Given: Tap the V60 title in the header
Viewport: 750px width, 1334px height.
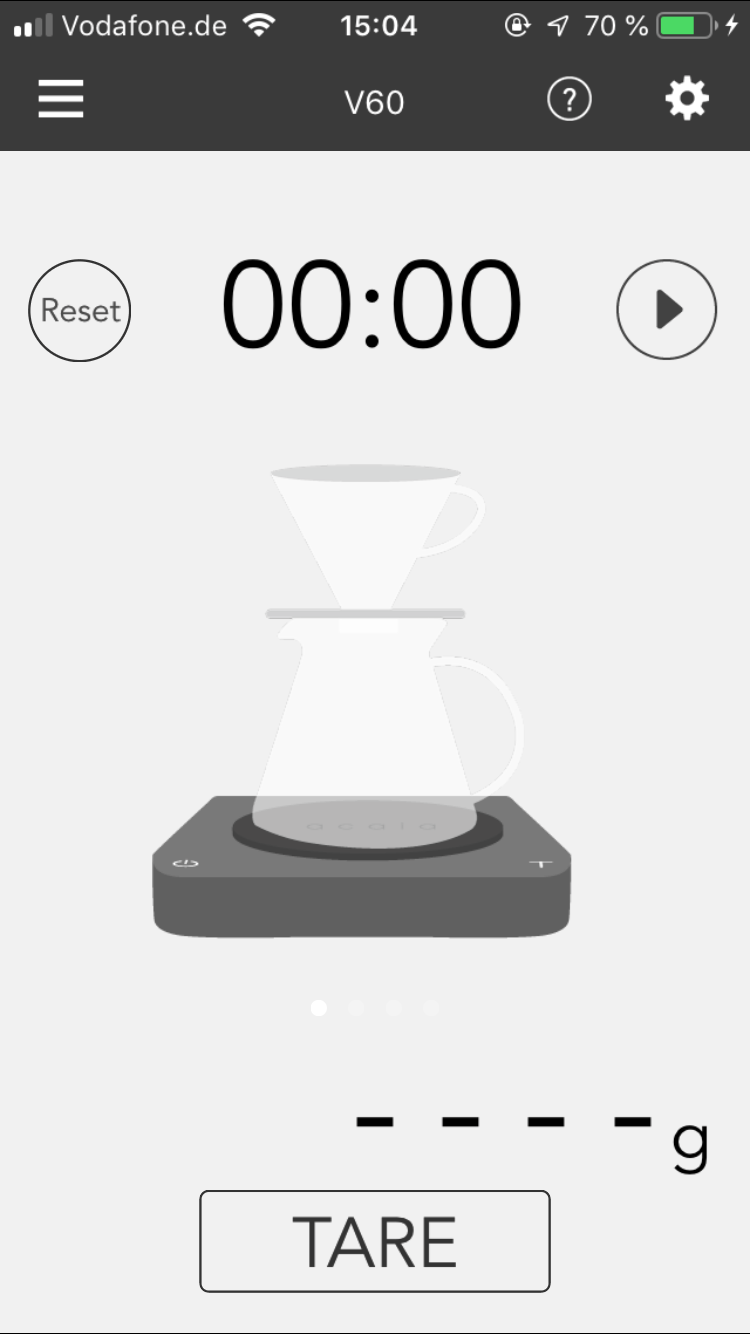Looking at the screenshot, I should pos(374,101).
